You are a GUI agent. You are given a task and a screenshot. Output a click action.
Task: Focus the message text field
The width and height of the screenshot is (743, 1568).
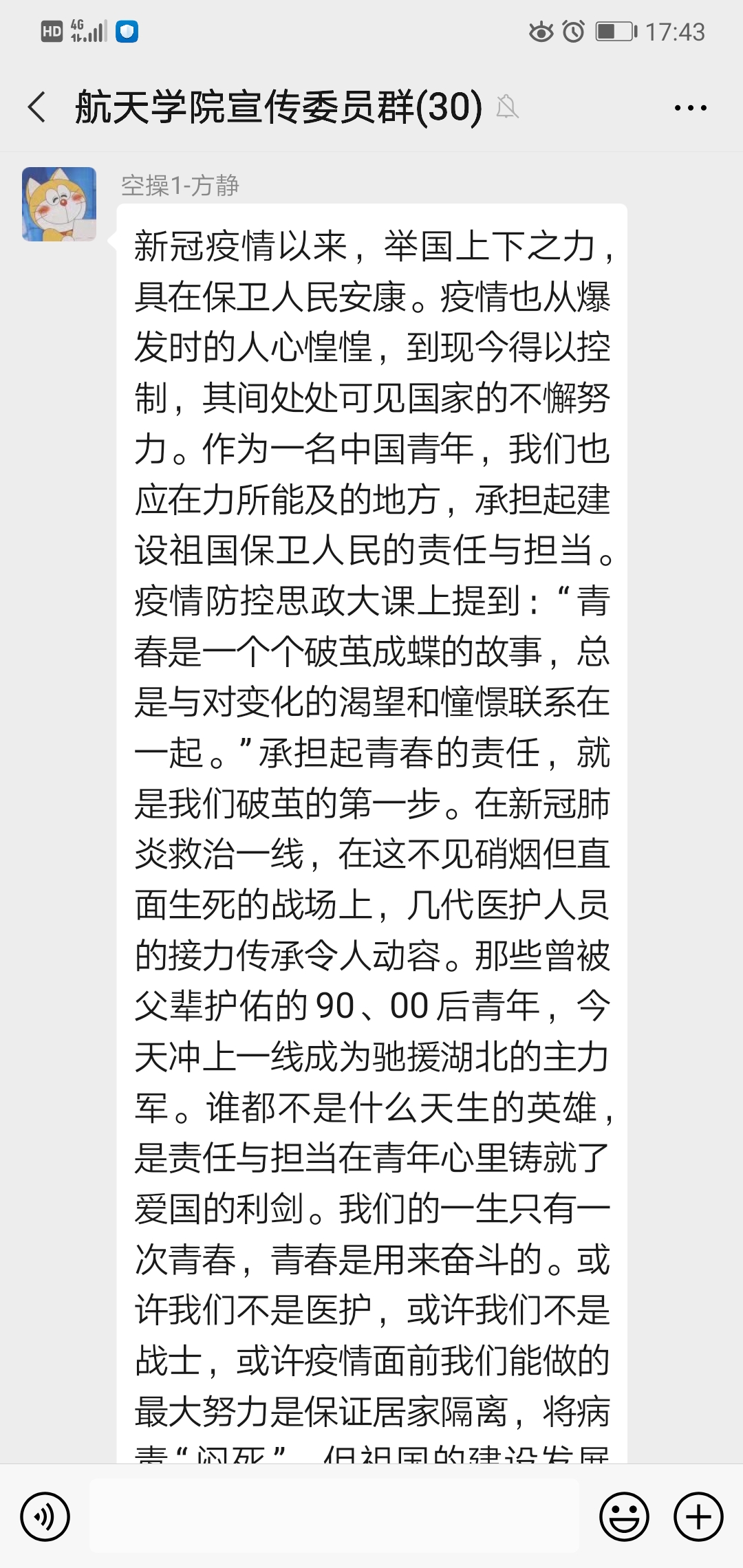[334, 1516]
